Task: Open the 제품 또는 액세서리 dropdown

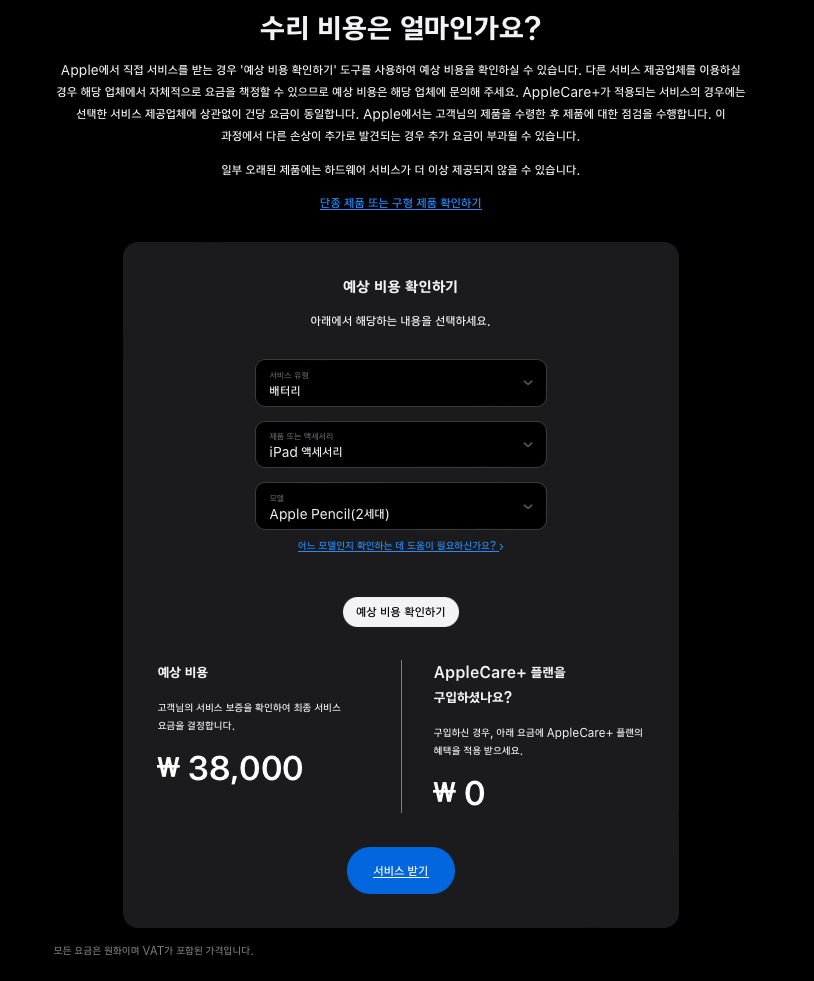Action: [x=400, y=444]
